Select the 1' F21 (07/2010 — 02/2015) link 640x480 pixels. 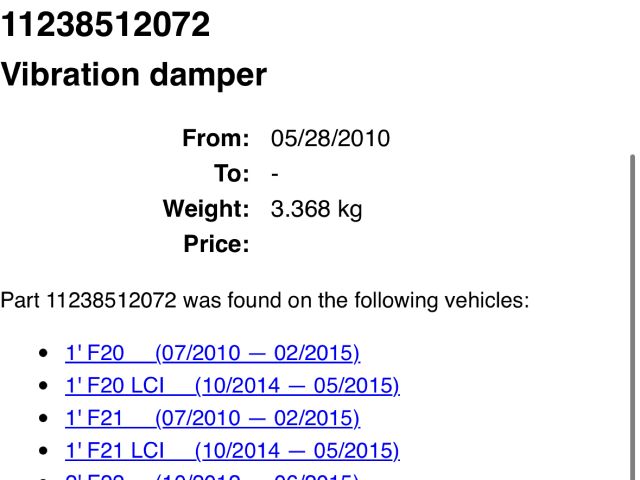pos(212,418)
